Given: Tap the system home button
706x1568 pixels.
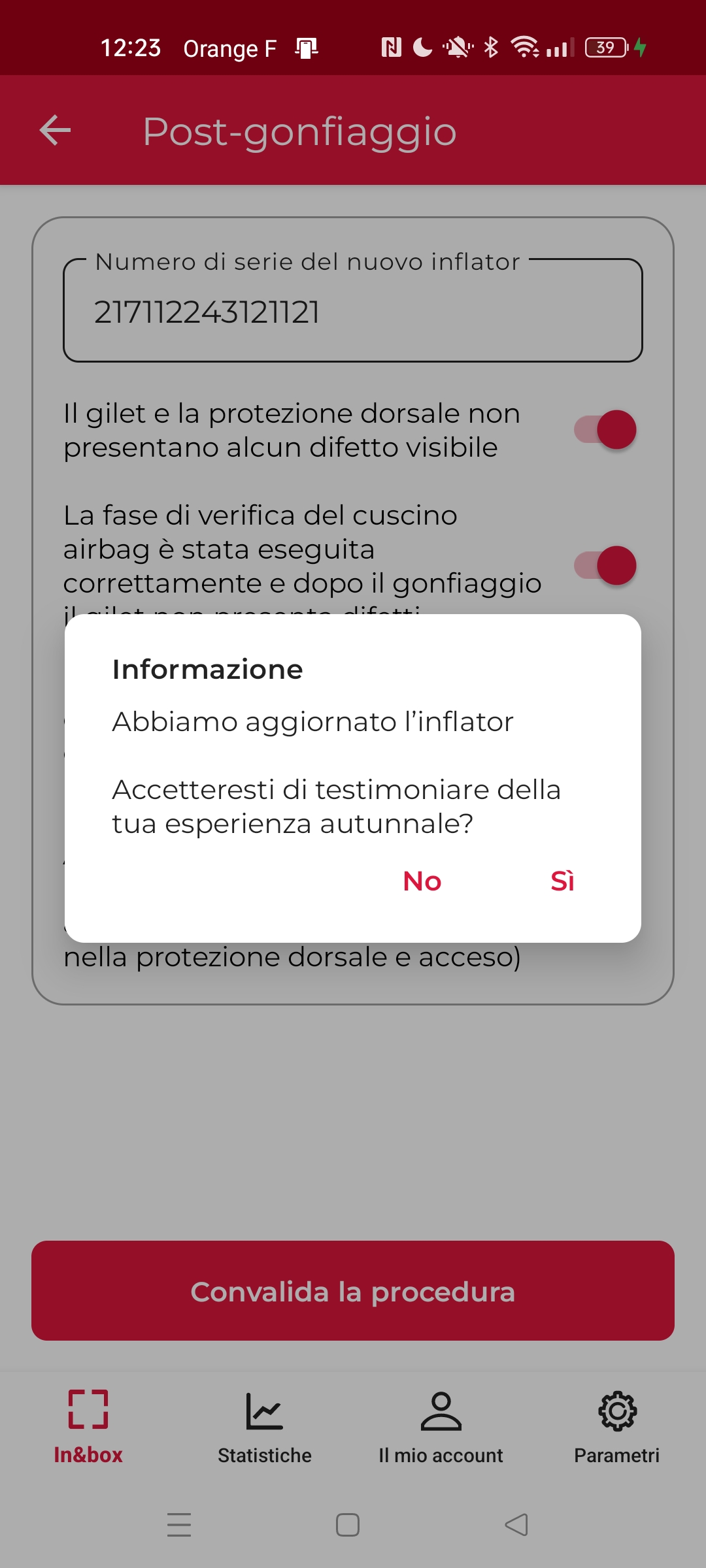Looking at the screenshot, I should click(348, 1525).
